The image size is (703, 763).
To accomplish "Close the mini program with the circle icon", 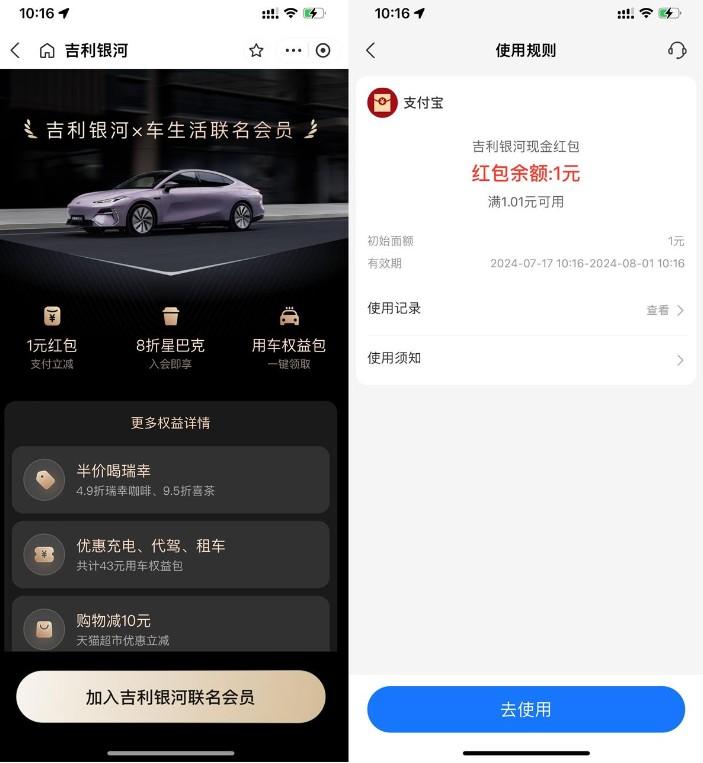I will coord(323,51).
